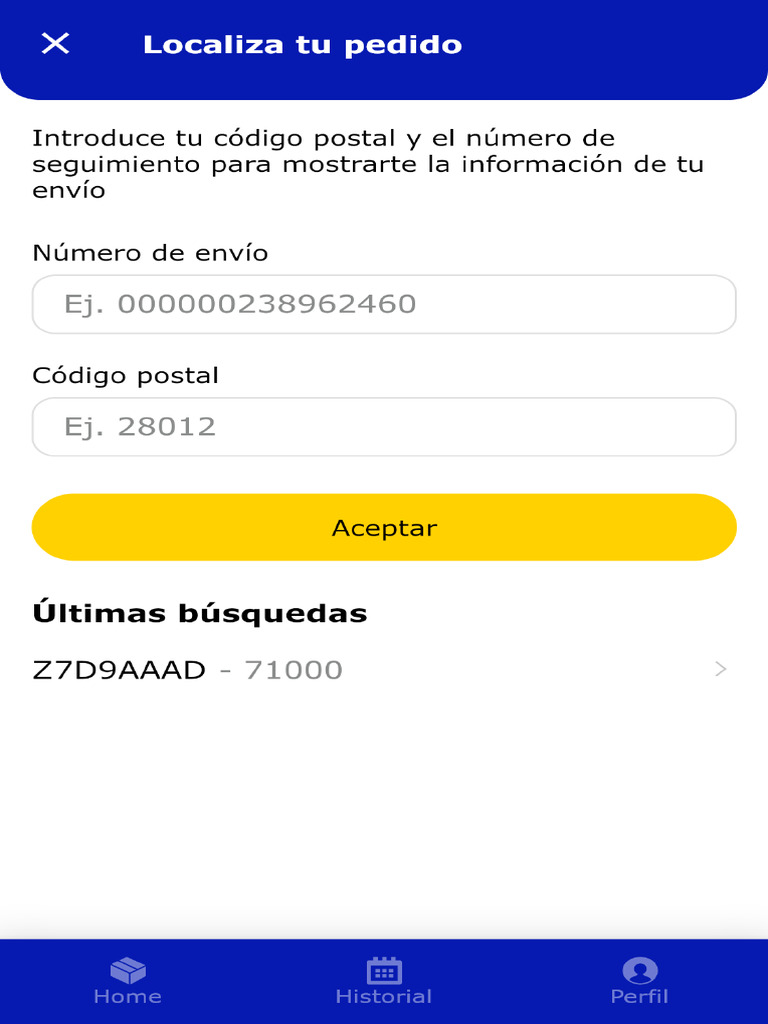Go to the Home tab
The width and height of the screenshot is (768, 1024).
click(127, 981)
